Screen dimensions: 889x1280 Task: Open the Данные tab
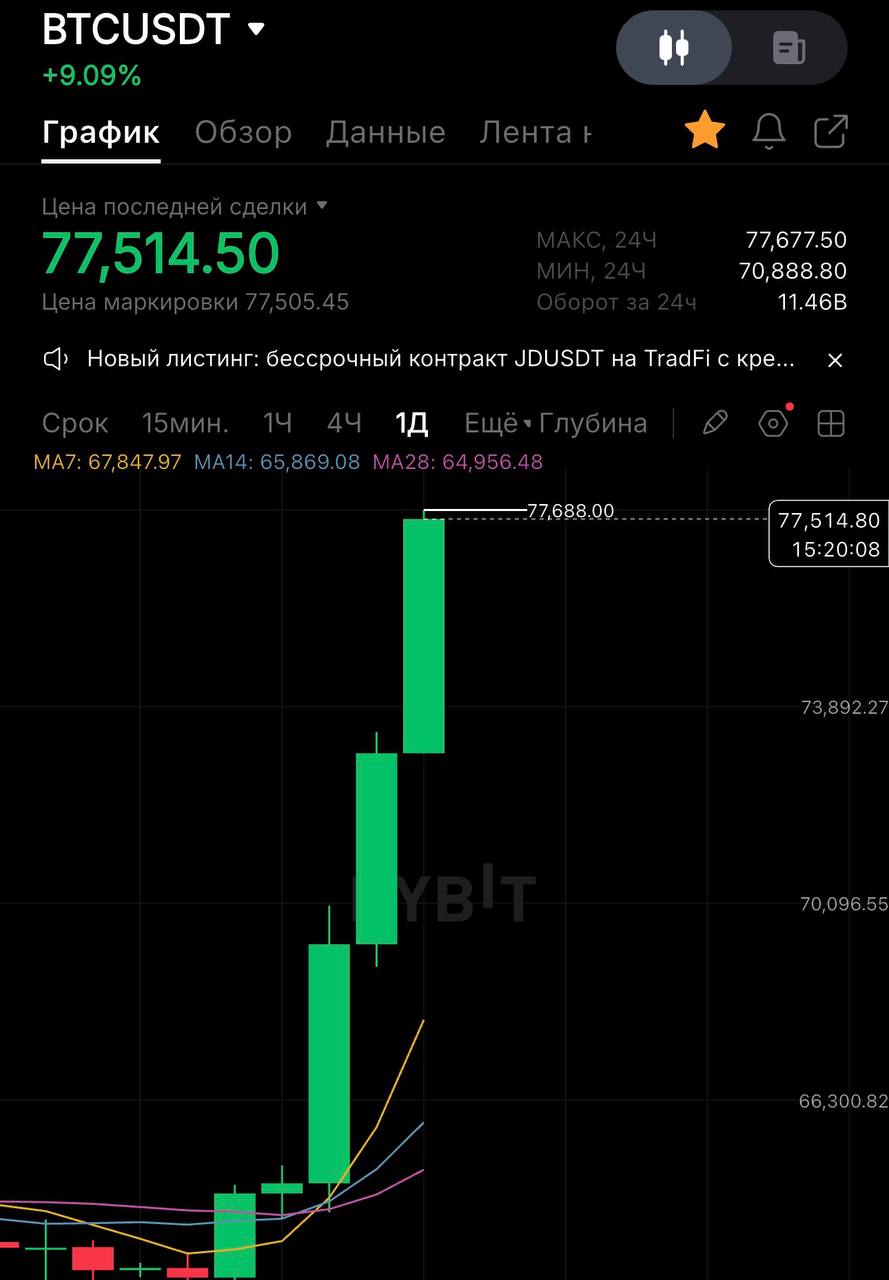[386, 132]
